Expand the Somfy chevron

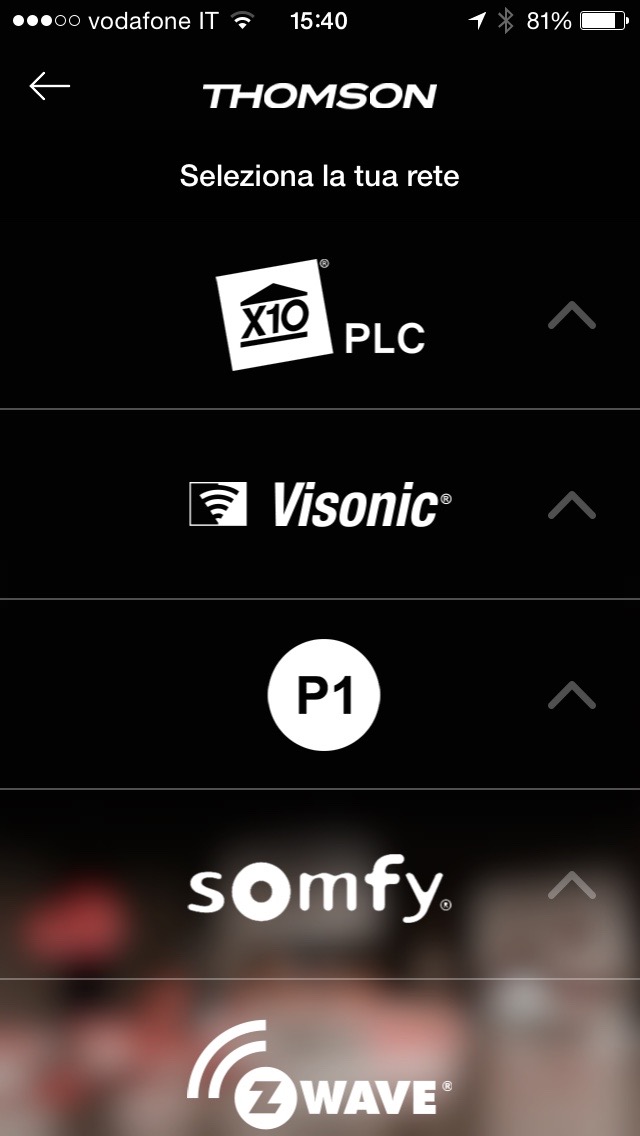point(572,884)
